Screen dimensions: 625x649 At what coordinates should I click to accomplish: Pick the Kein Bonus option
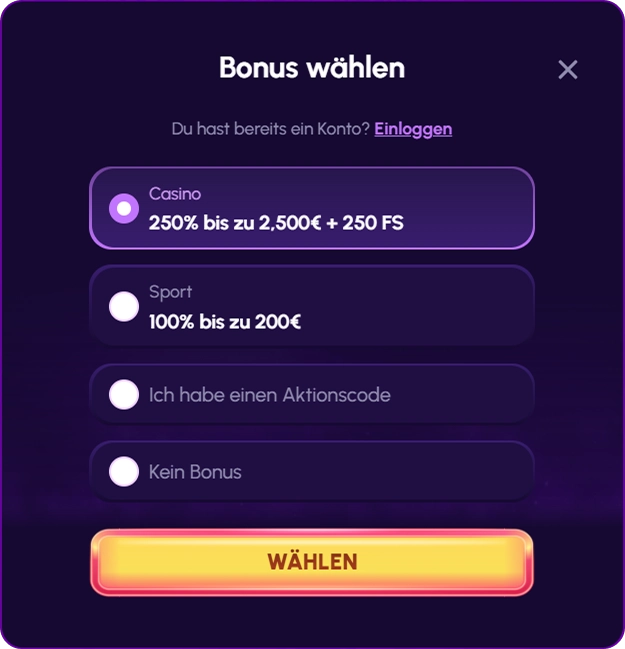(x=311, y=471)
